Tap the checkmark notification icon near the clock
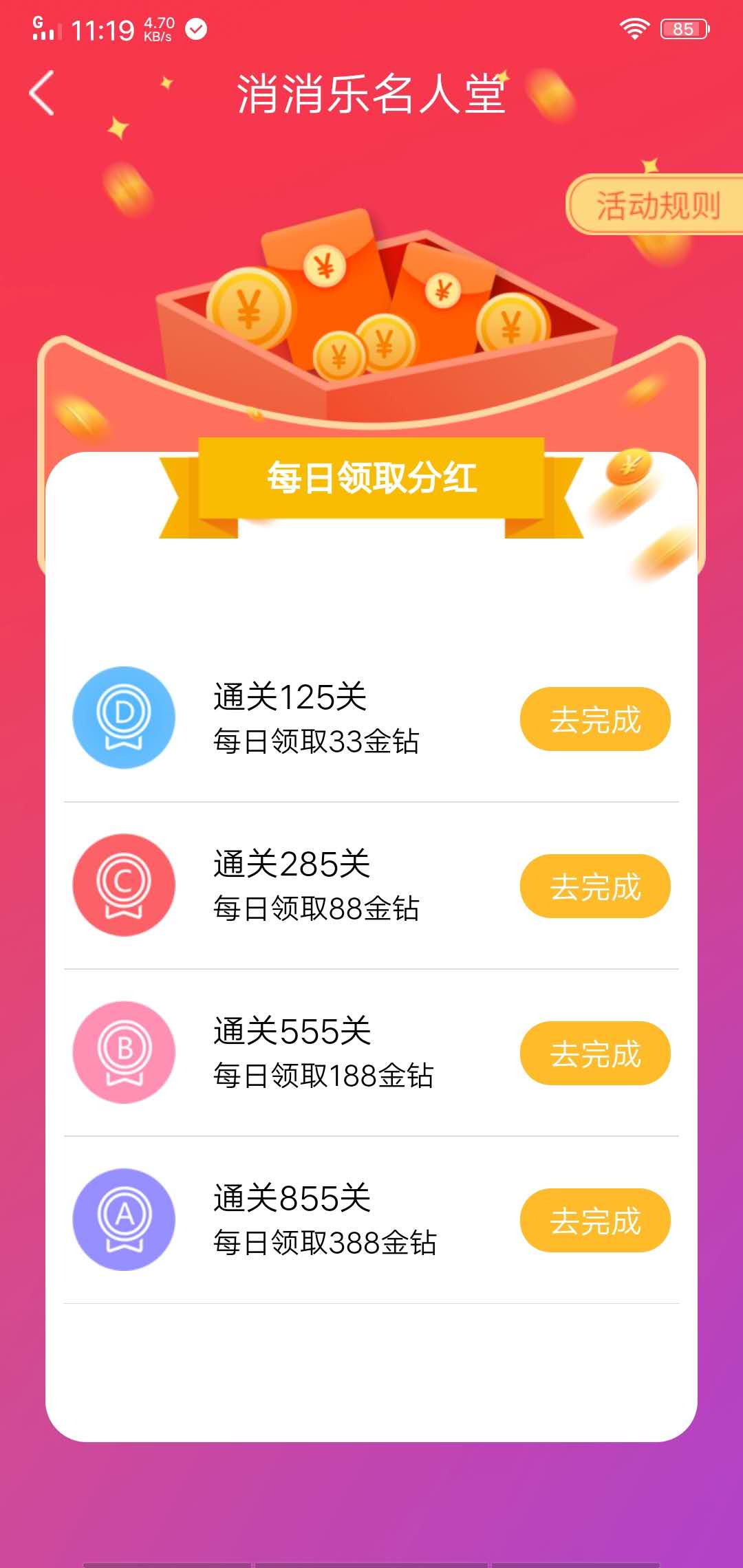Screen dimensions: 743x1568 coord(196,29)
